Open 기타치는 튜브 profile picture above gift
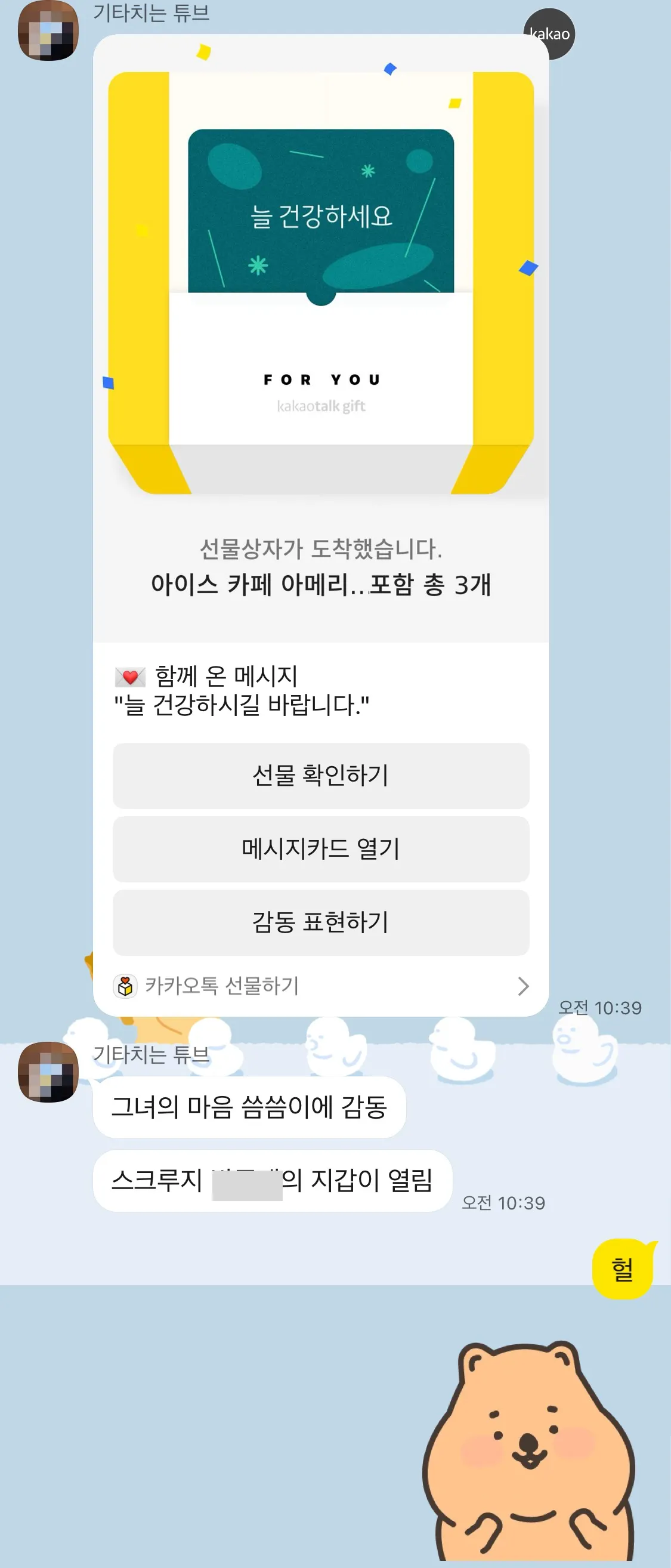The height and width of the screenshot is (1568, 671). [x=48, y=30]
